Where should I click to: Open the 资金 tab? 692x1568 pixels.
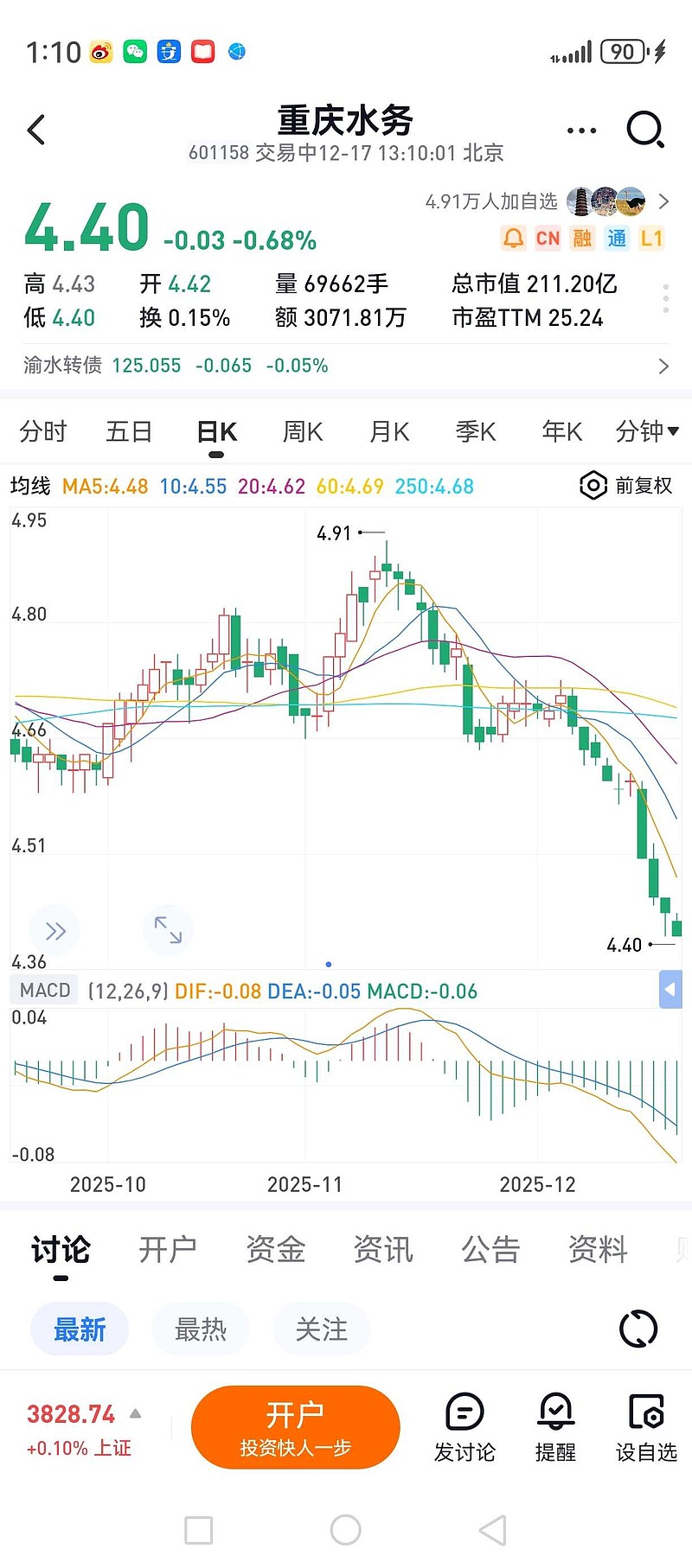point(276,1250)
